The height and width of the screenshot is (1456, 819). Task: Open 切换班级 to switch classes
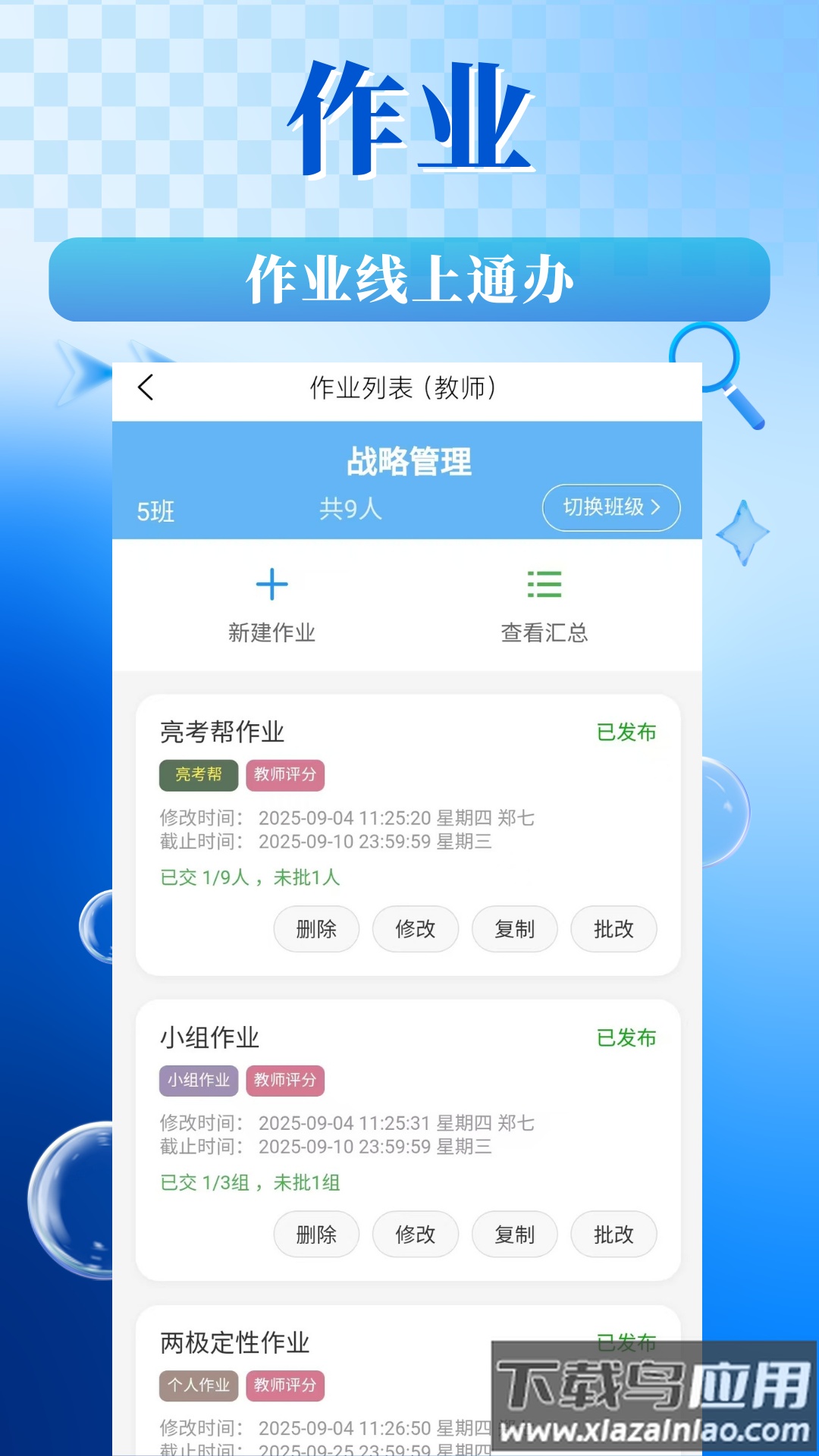(611, 508)
